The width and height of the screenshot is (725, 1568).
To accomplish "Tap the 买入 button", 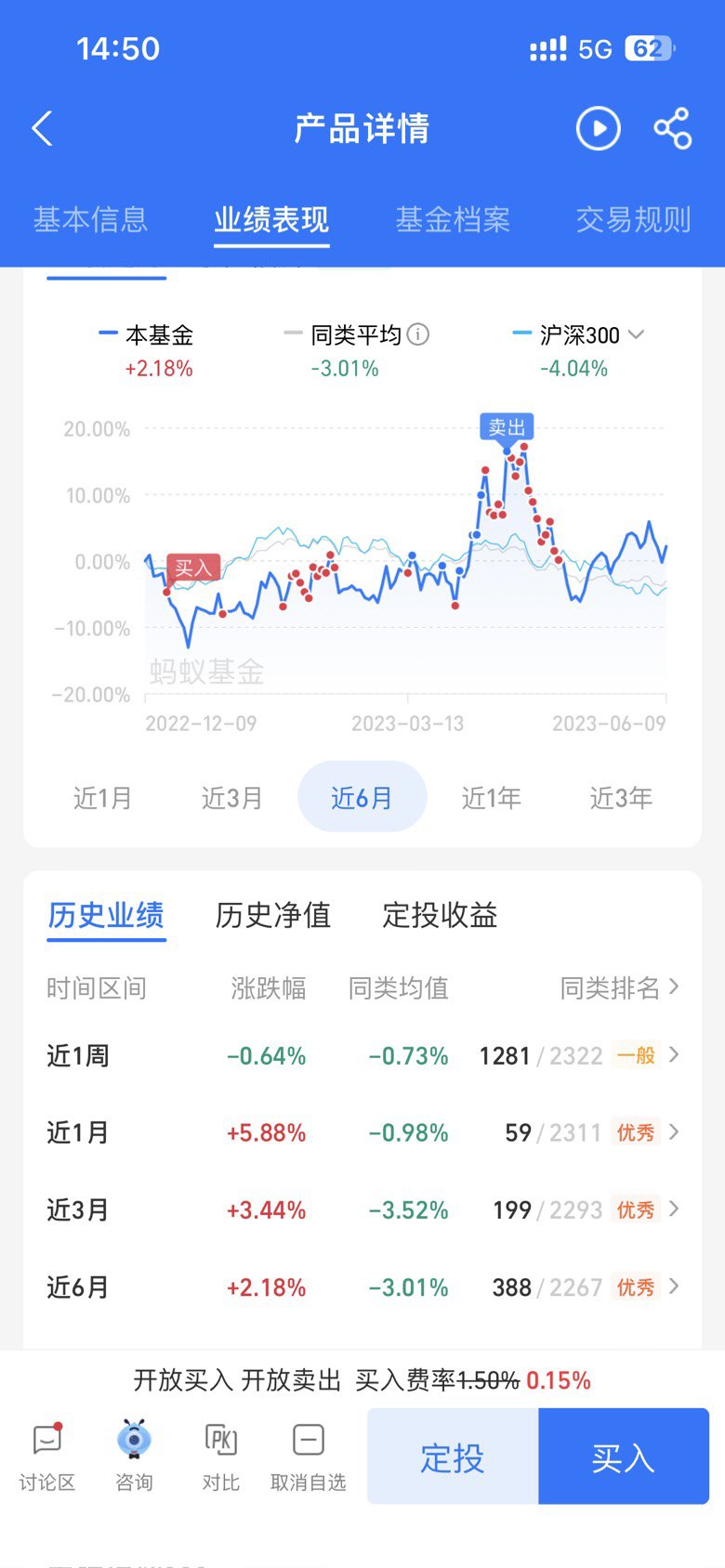I will 624,1457.
